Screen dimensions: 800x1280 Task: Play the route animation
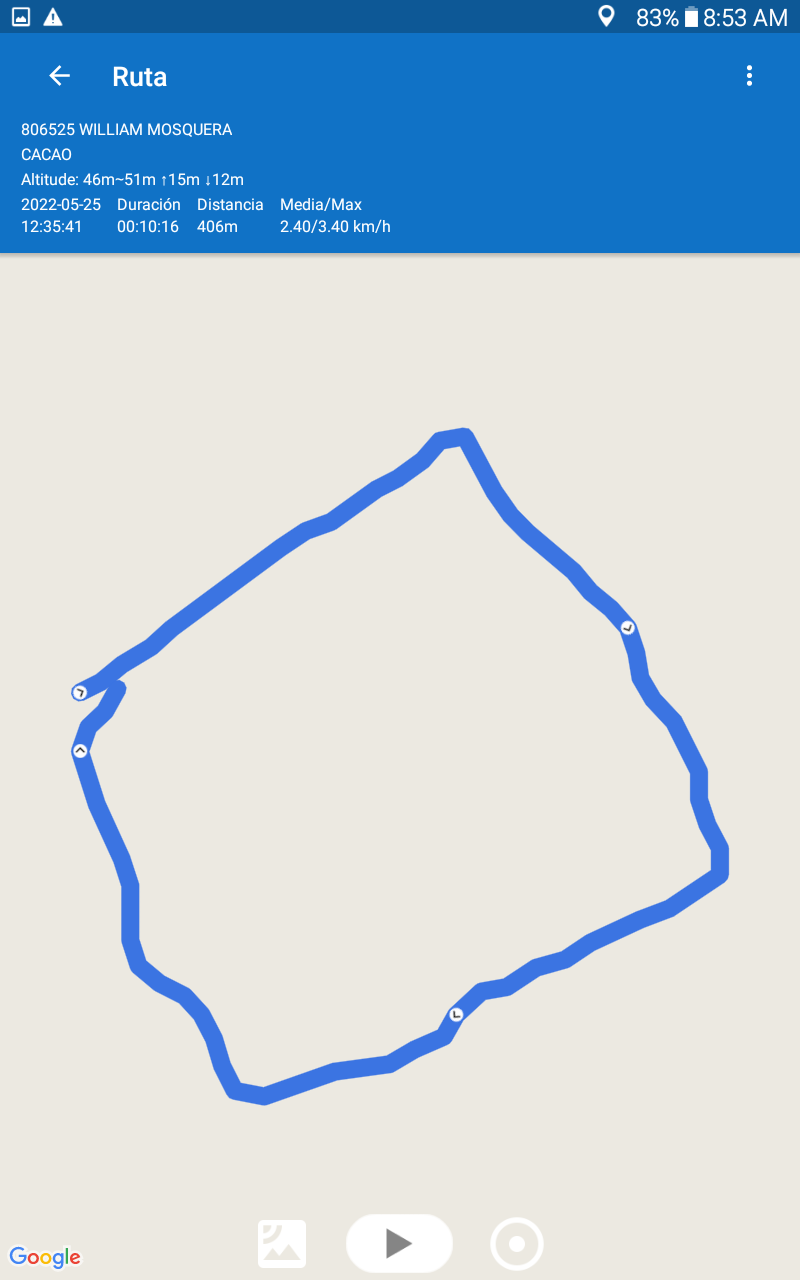(x=399, y=1243)
